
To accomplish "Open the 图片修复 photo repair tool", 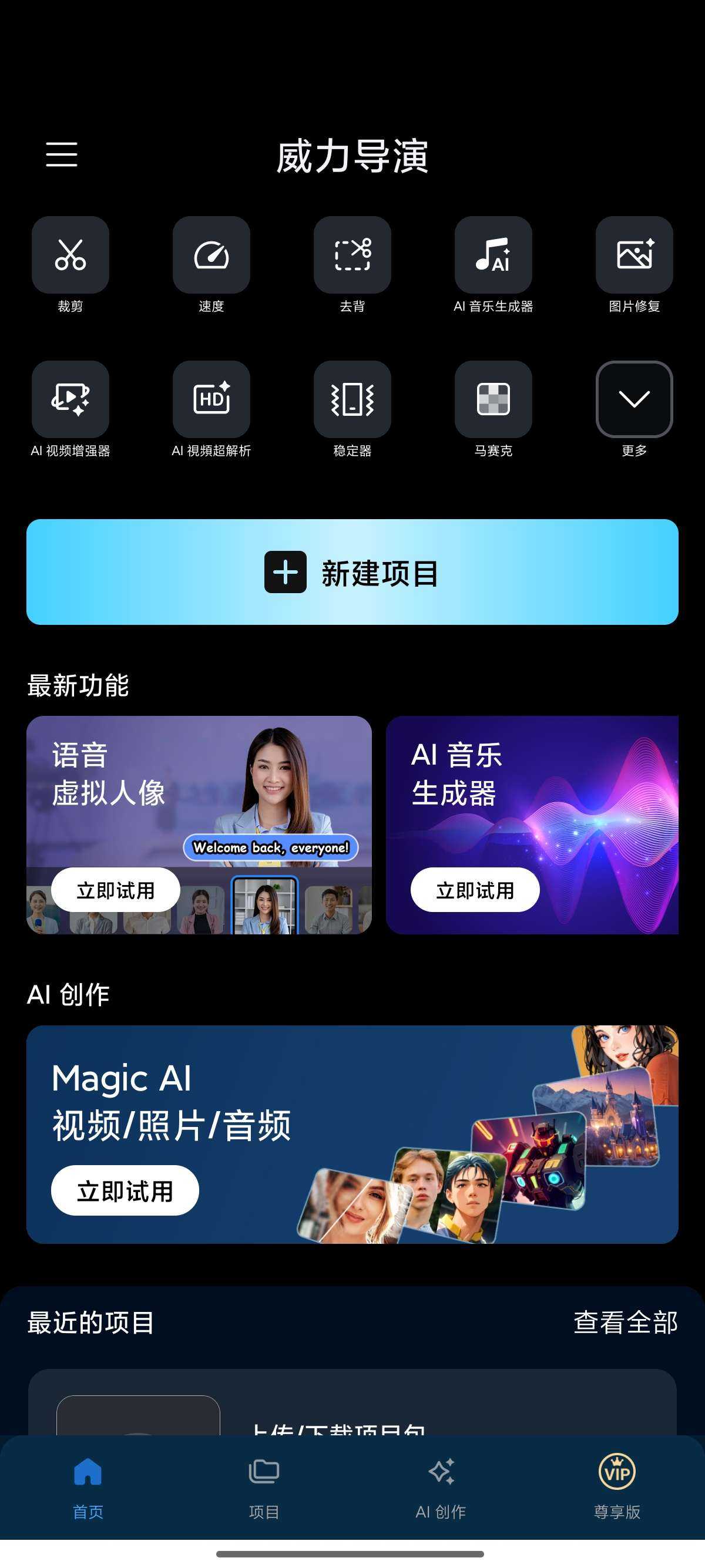I will pos(634,255).
